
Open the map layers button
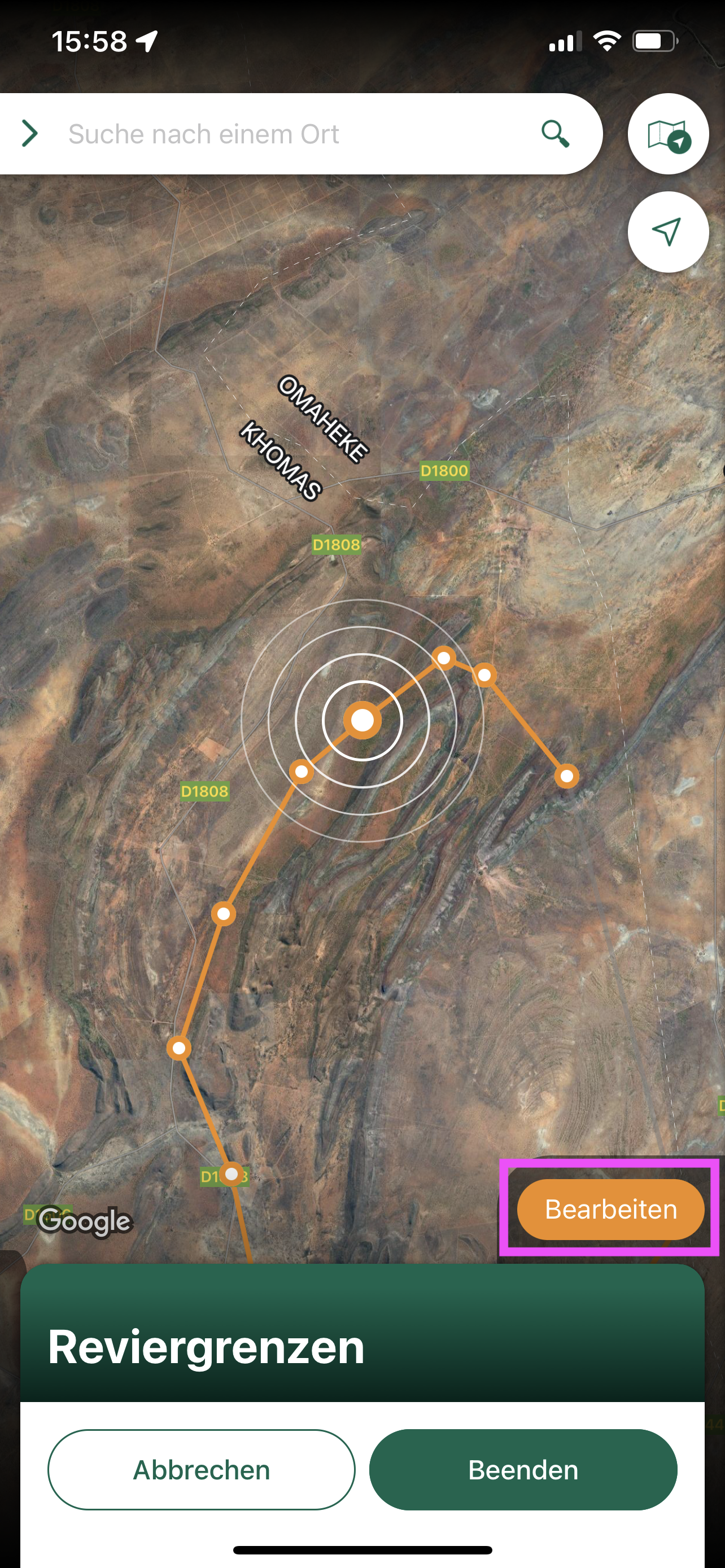[668, 134]
